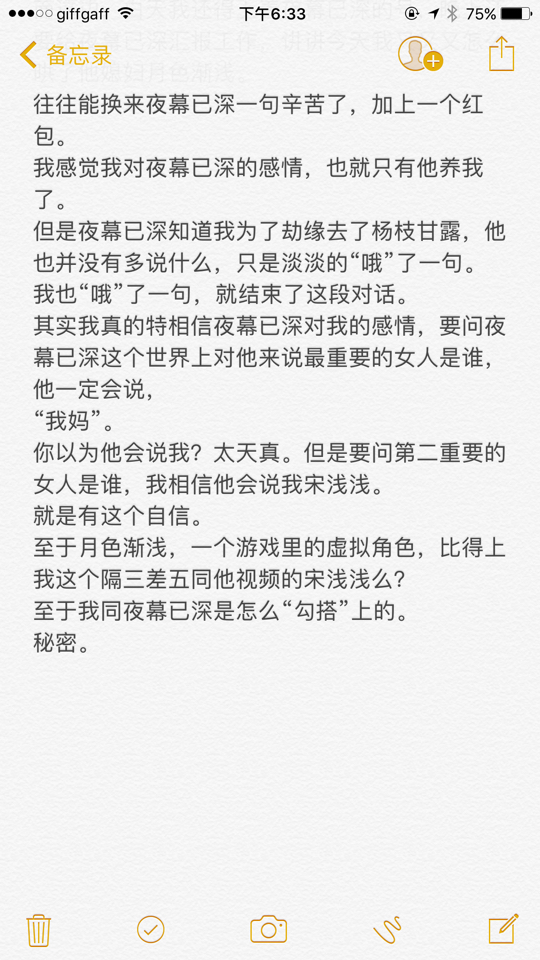Add people to this note

tap(420, 54)
